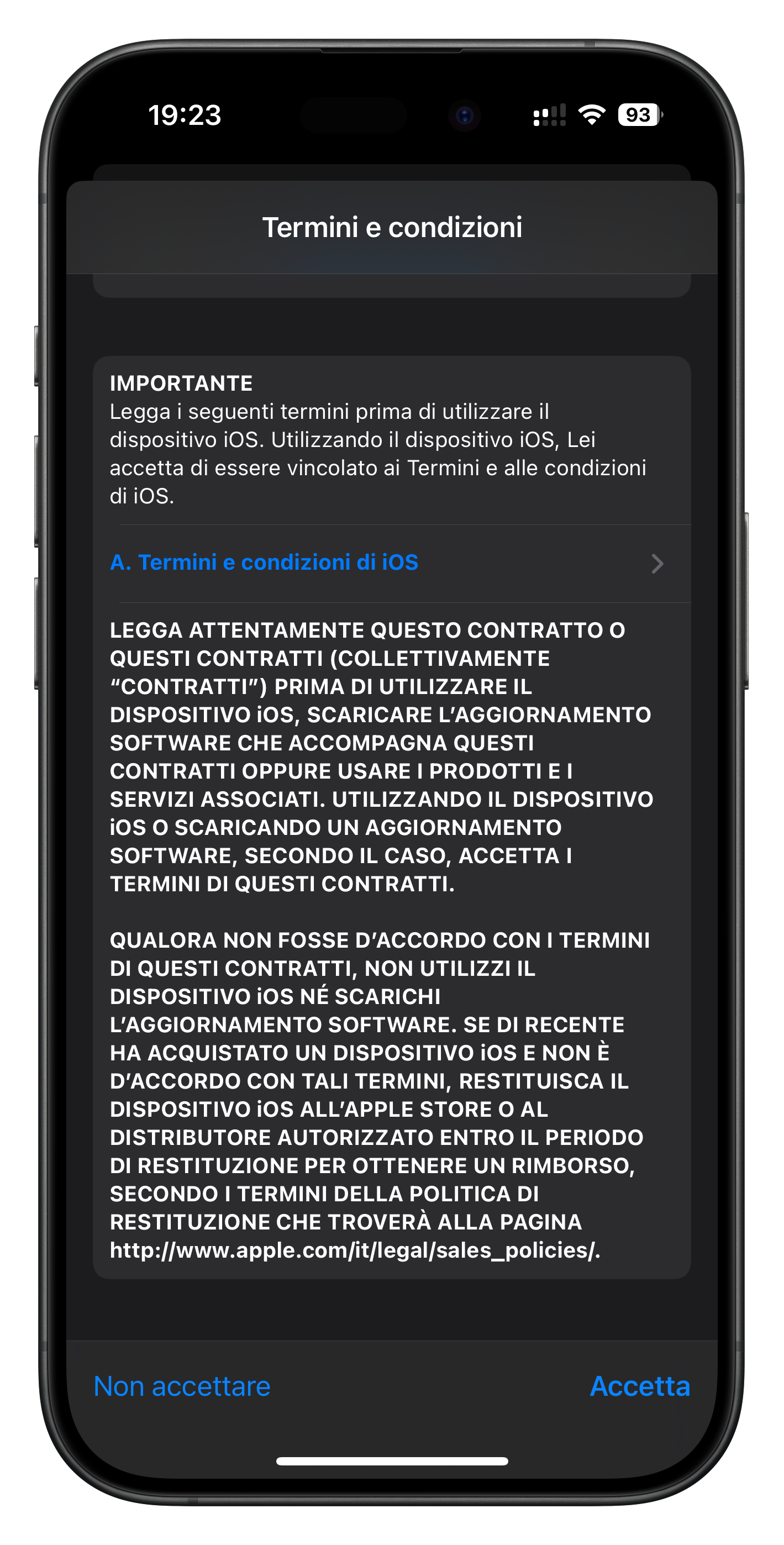Select Non accettare to decline terms
The width and height of the screenshot is (784, 1545).
182,1386
